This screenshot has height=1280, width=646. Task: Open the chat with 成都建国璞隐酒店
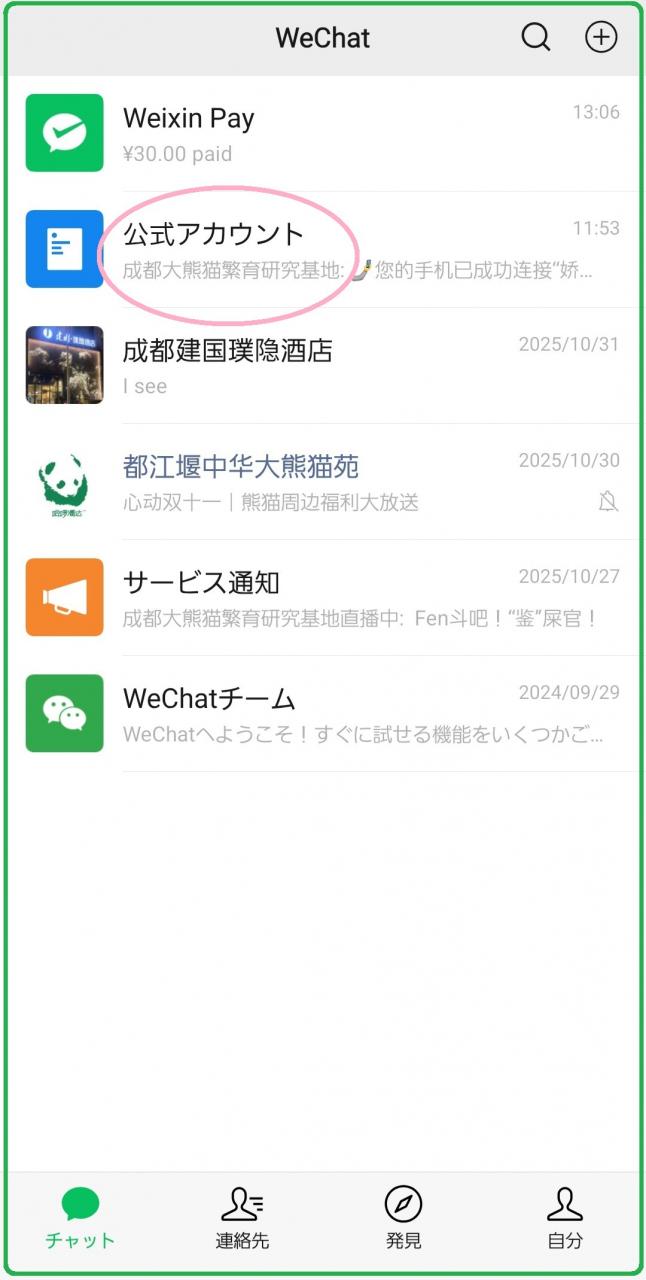[323, 366]
